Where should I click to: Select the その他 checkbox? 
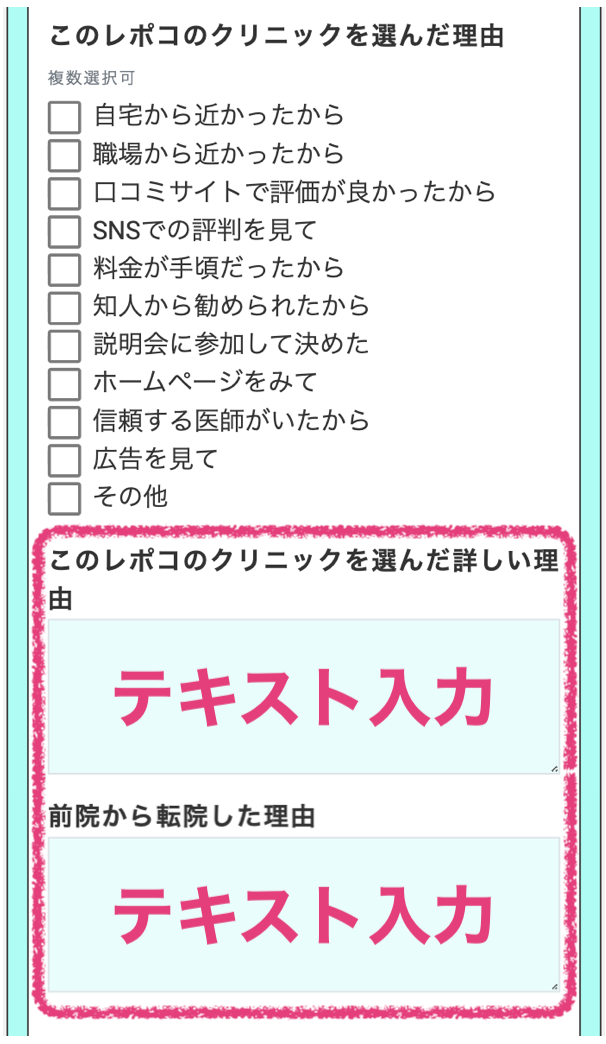click(x=65, y=498)
